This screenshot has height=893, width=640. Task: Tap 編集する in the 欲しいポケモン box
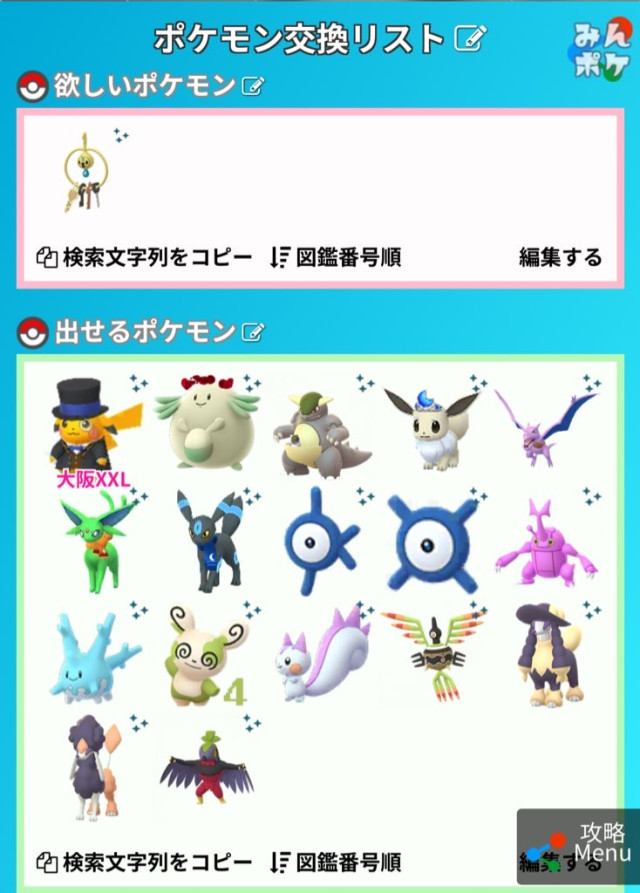560,257
